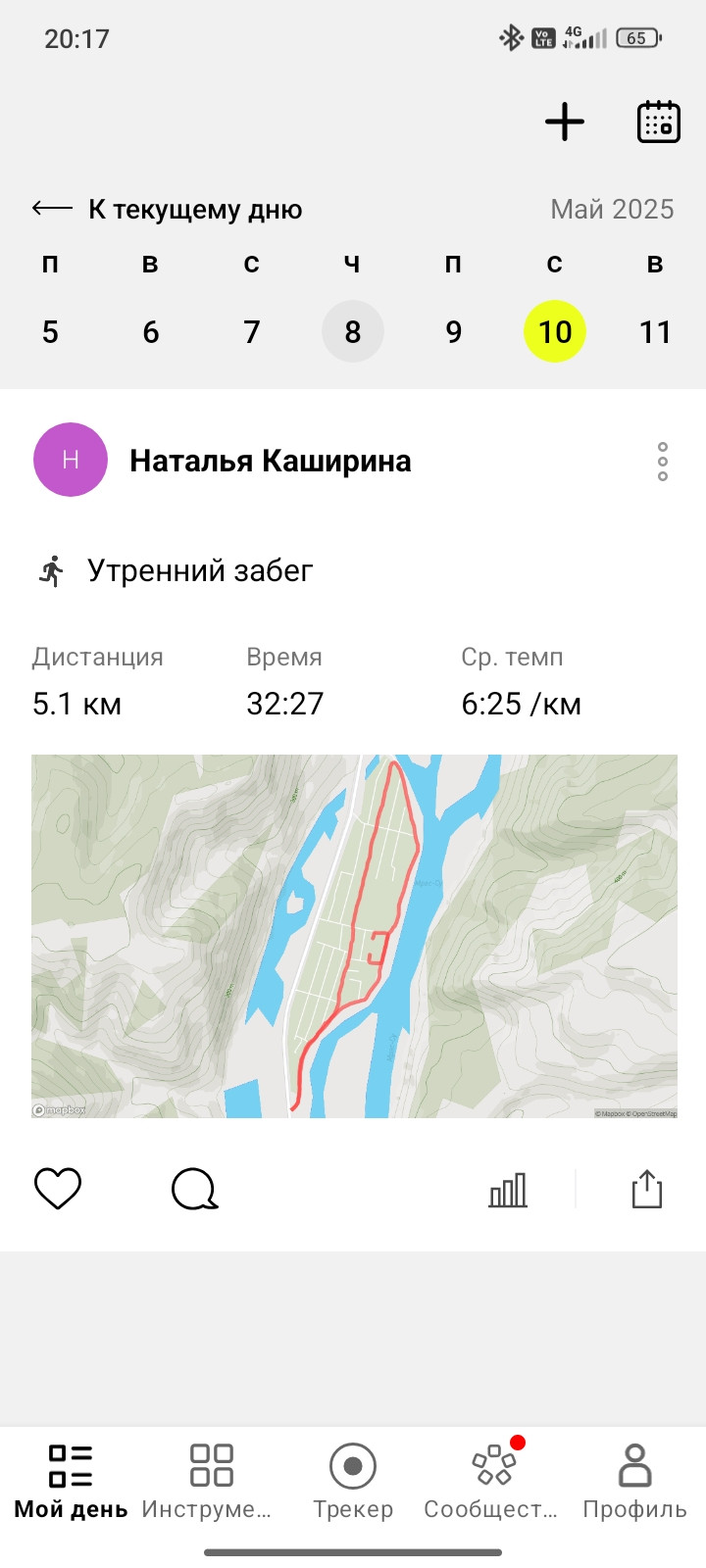Open the workout statistics chart icon
Screen dimensions: 706x1568
pos(508,1190)
